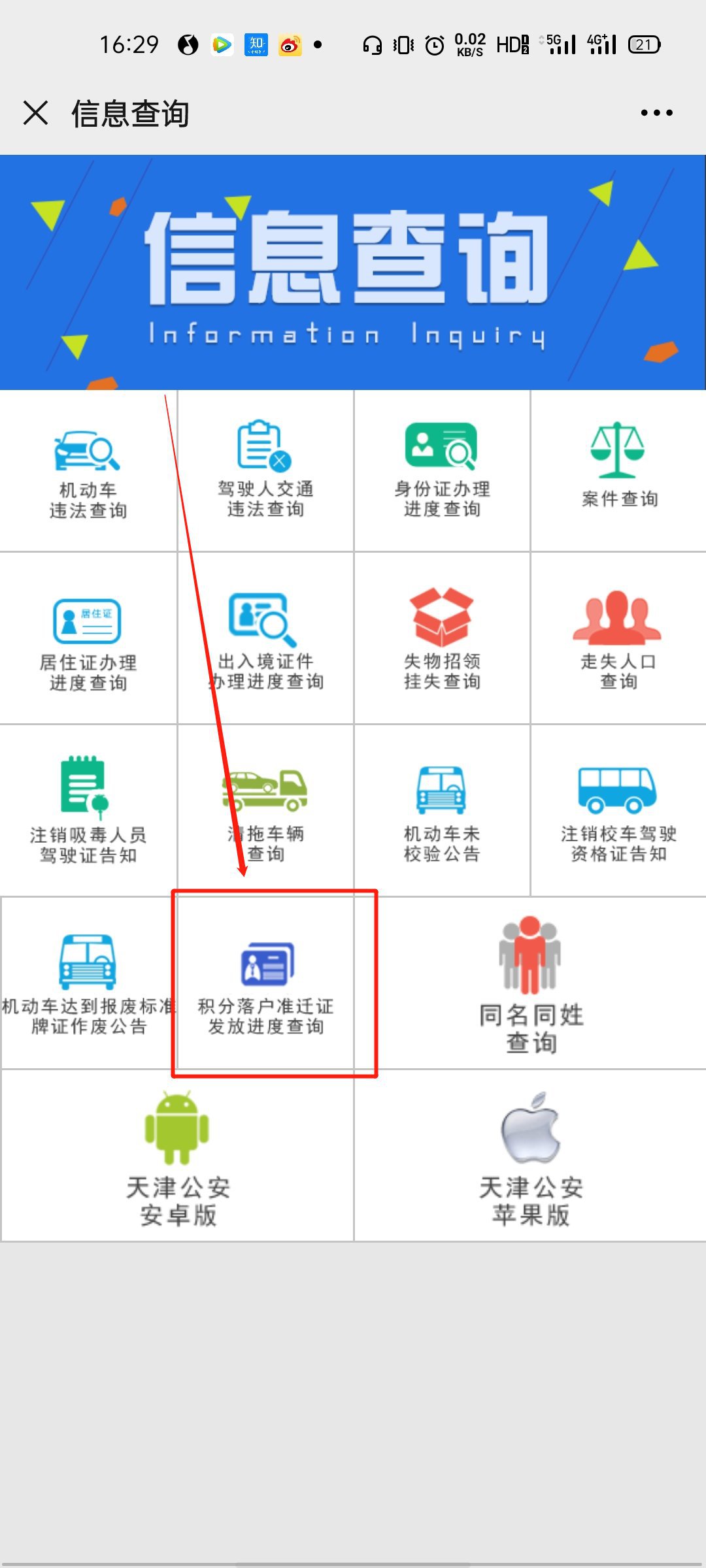Open 机动车违法查询

tap(88, 472)
